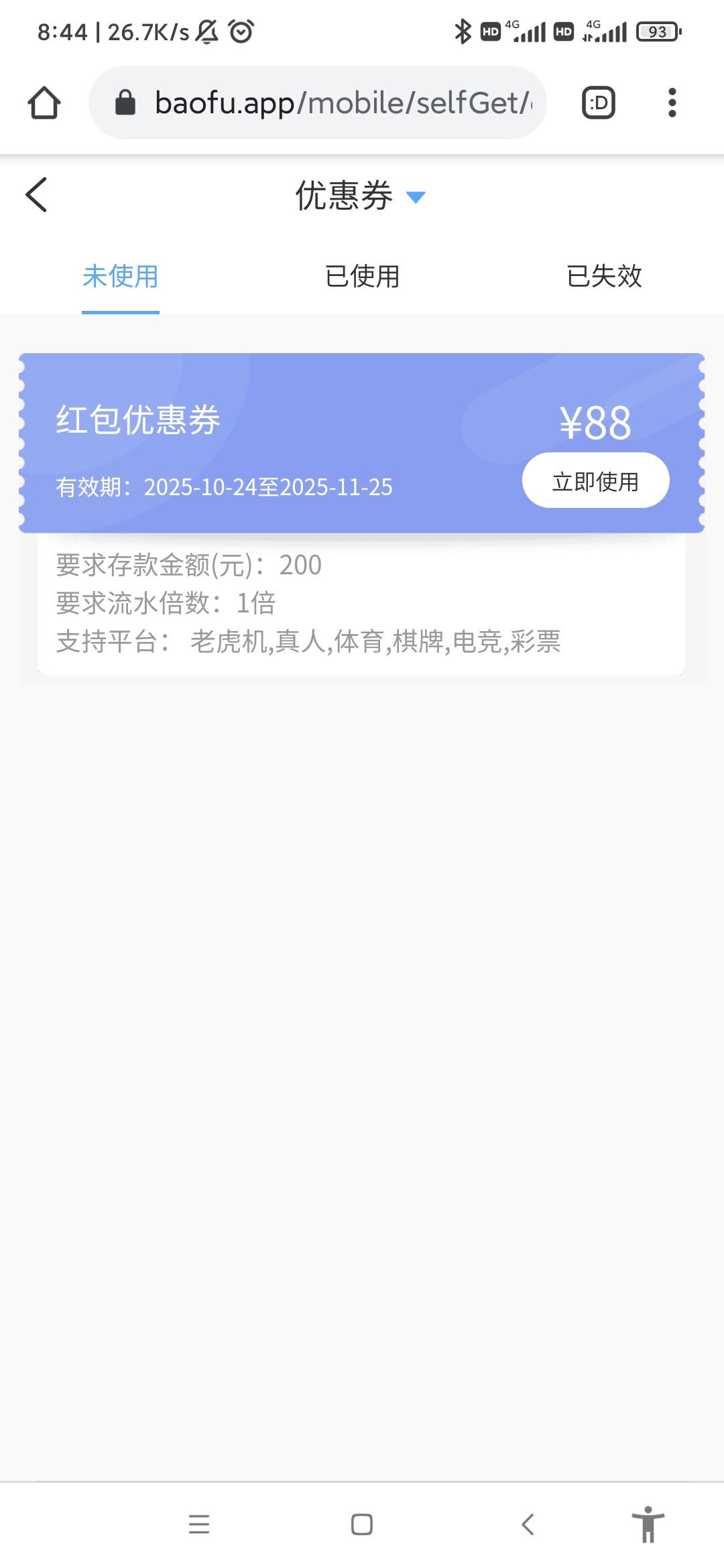Screen dimensions: 724x1568
Task: Open the browser tab switcher
Action: click(598, 103)
